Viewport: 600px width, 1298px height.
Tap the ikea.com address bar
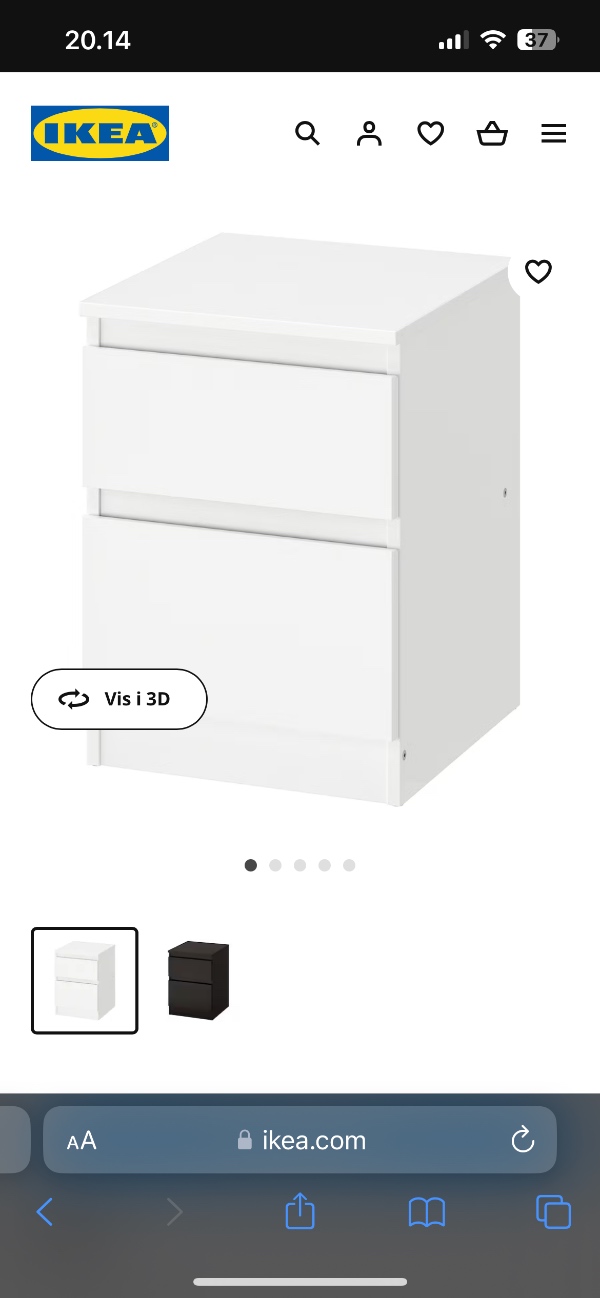[300, 1140]
